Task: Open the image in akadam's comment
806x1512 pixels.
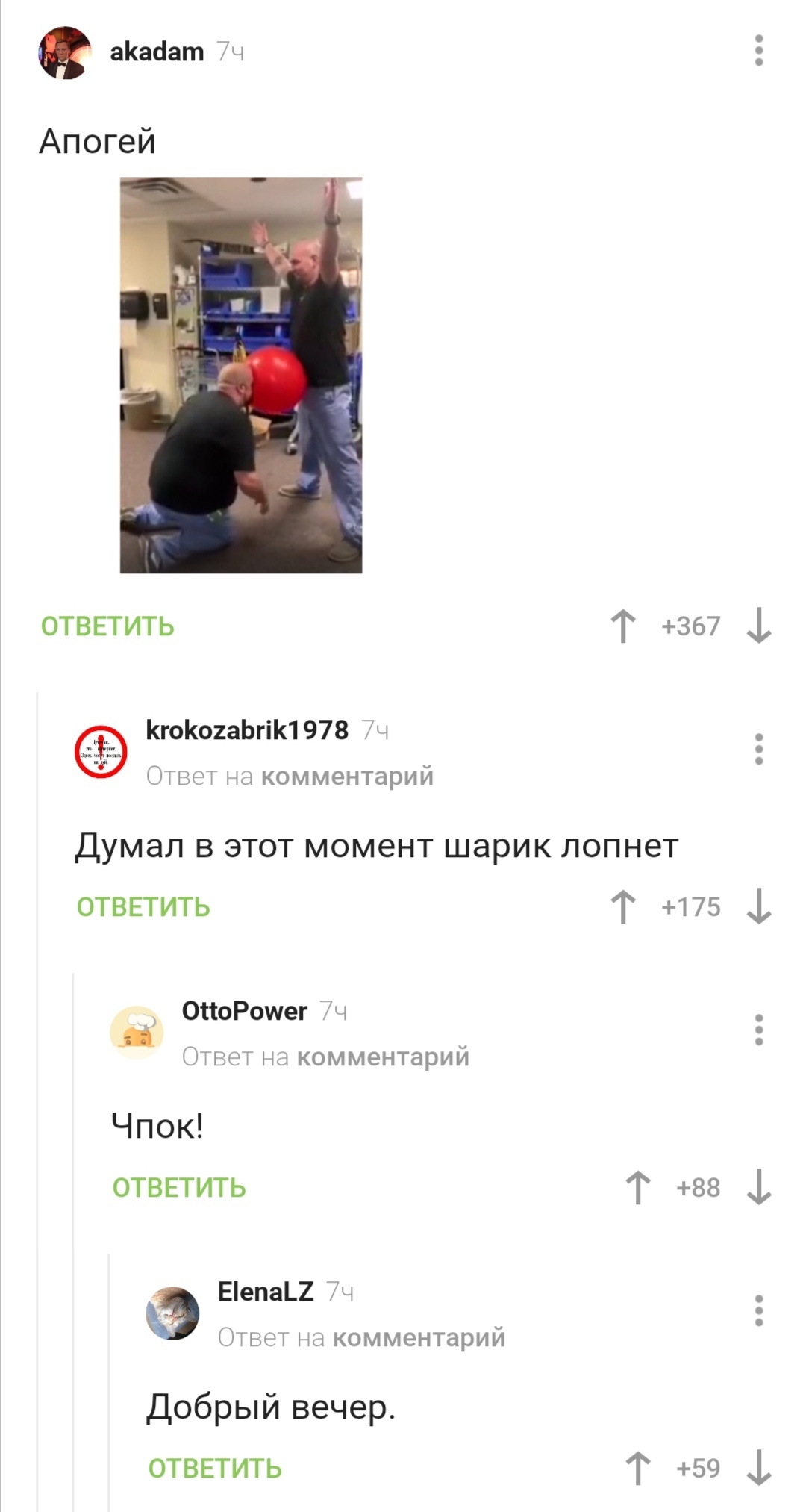Action: (241, 375)
